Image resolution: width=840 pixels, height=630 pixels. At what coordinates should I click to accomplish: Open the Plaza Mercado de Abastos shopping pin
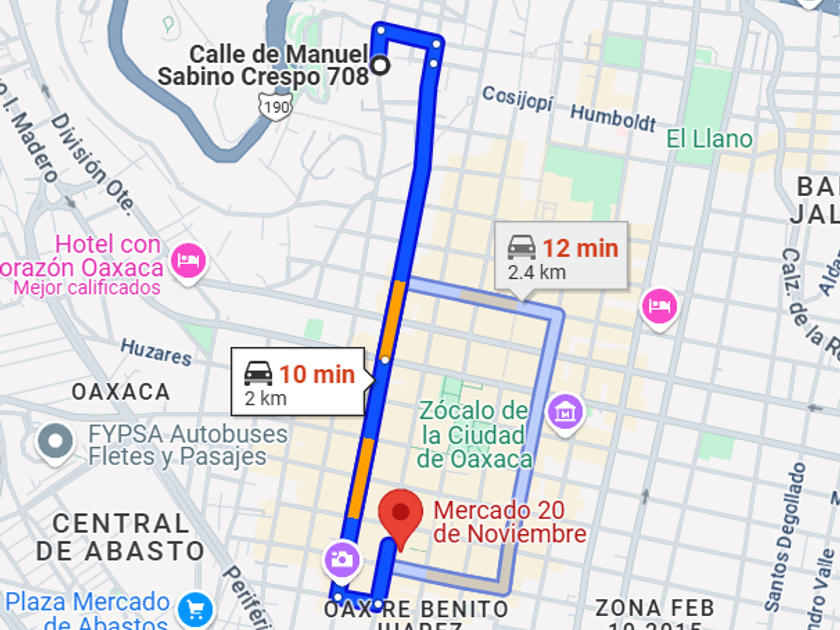196,606
